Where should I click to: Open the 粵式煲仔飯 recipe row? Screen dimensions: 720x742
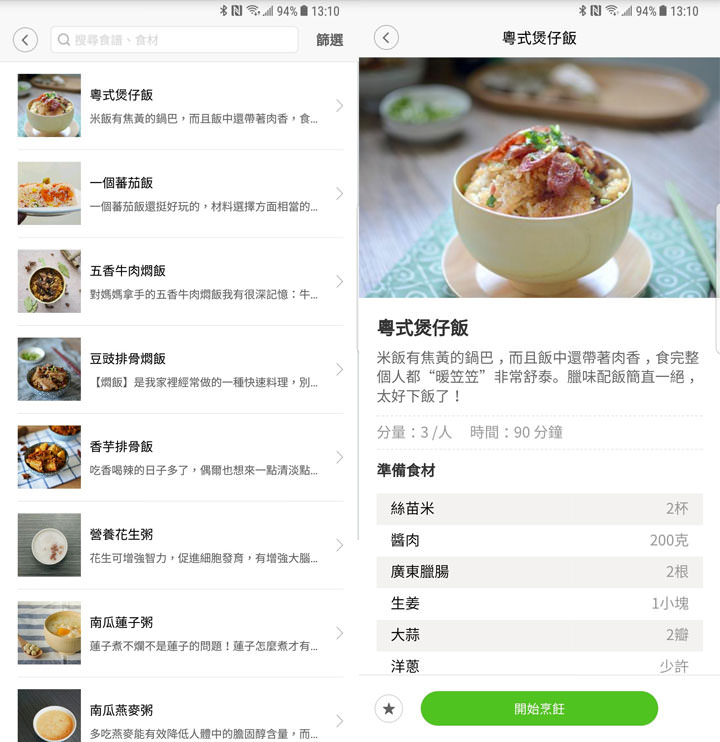click(180, 106)
